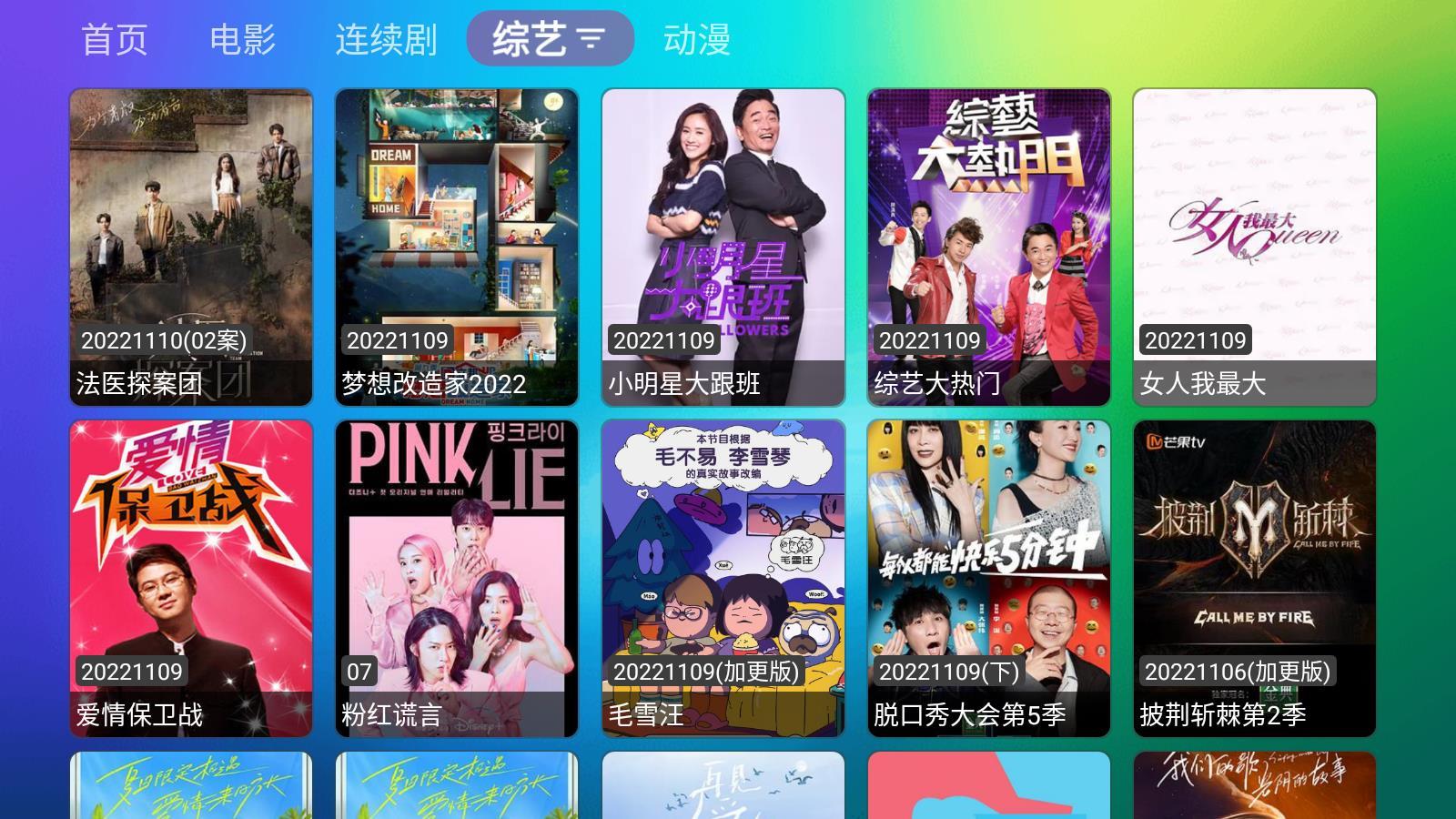Open 脱口秀大会第5季
Screen dimensions: 1456x819
pyautogui.click(x=989, y=578)
